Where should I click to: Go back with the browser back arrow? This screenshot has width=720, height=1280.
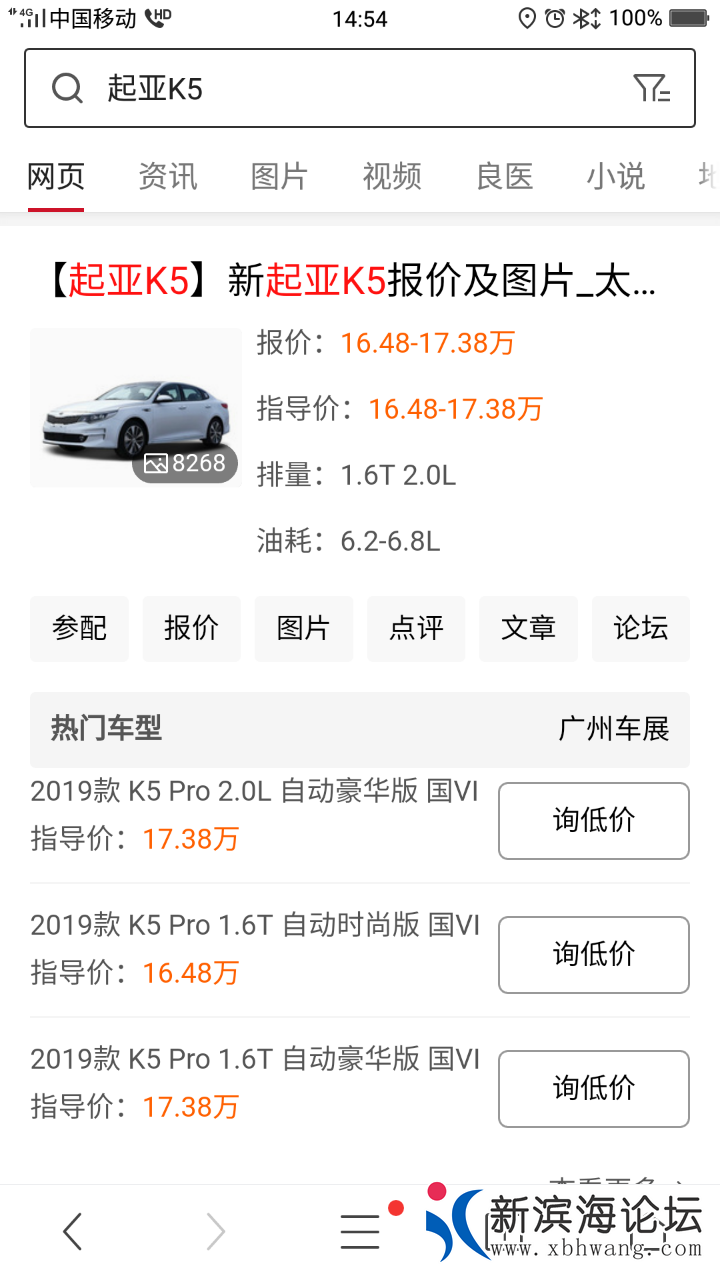72,1232
